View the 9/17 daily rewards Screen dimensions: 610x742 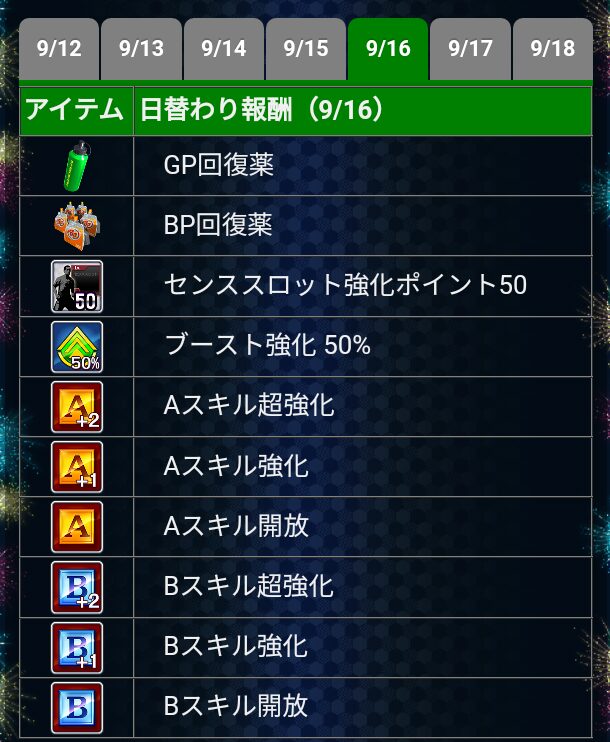469,50
